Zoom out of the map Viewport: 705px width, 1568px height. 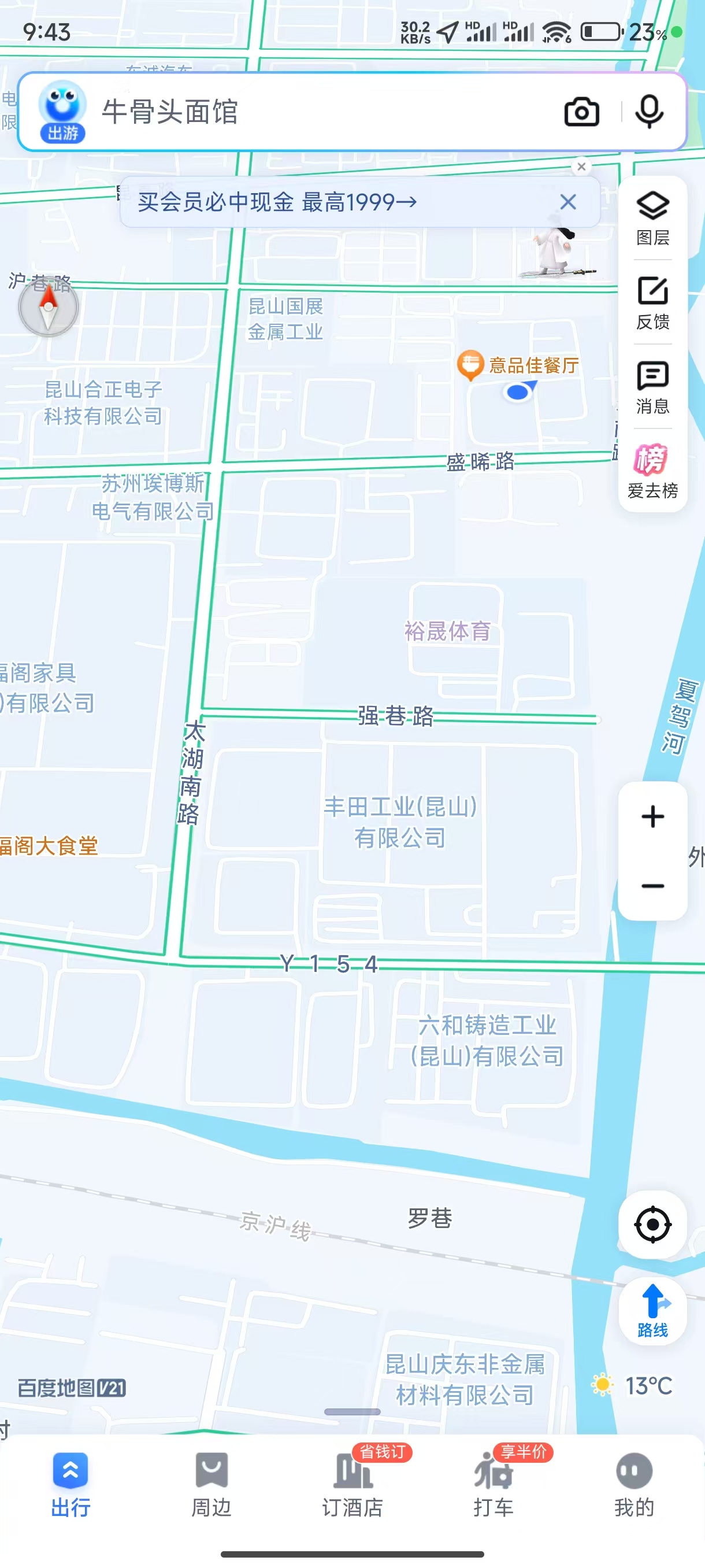[x=652, y=886]
